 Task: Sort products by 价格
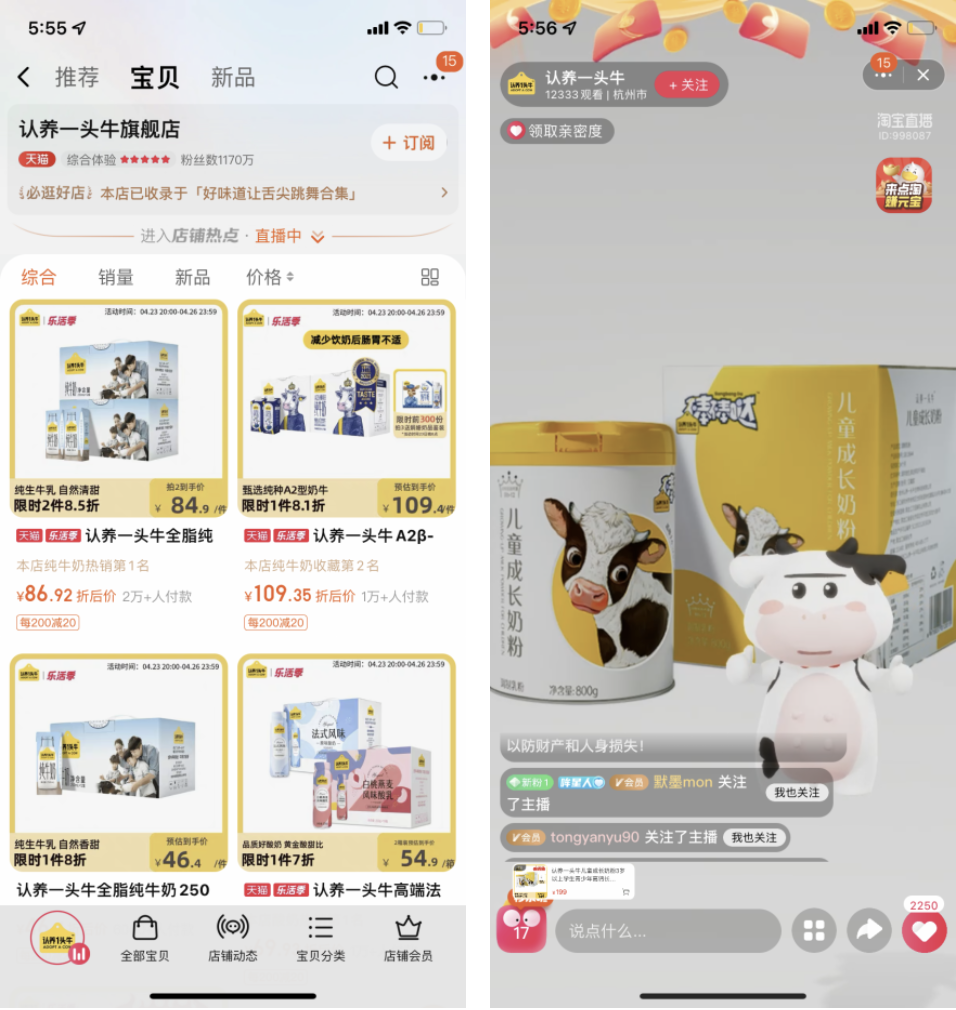(270, 277)
